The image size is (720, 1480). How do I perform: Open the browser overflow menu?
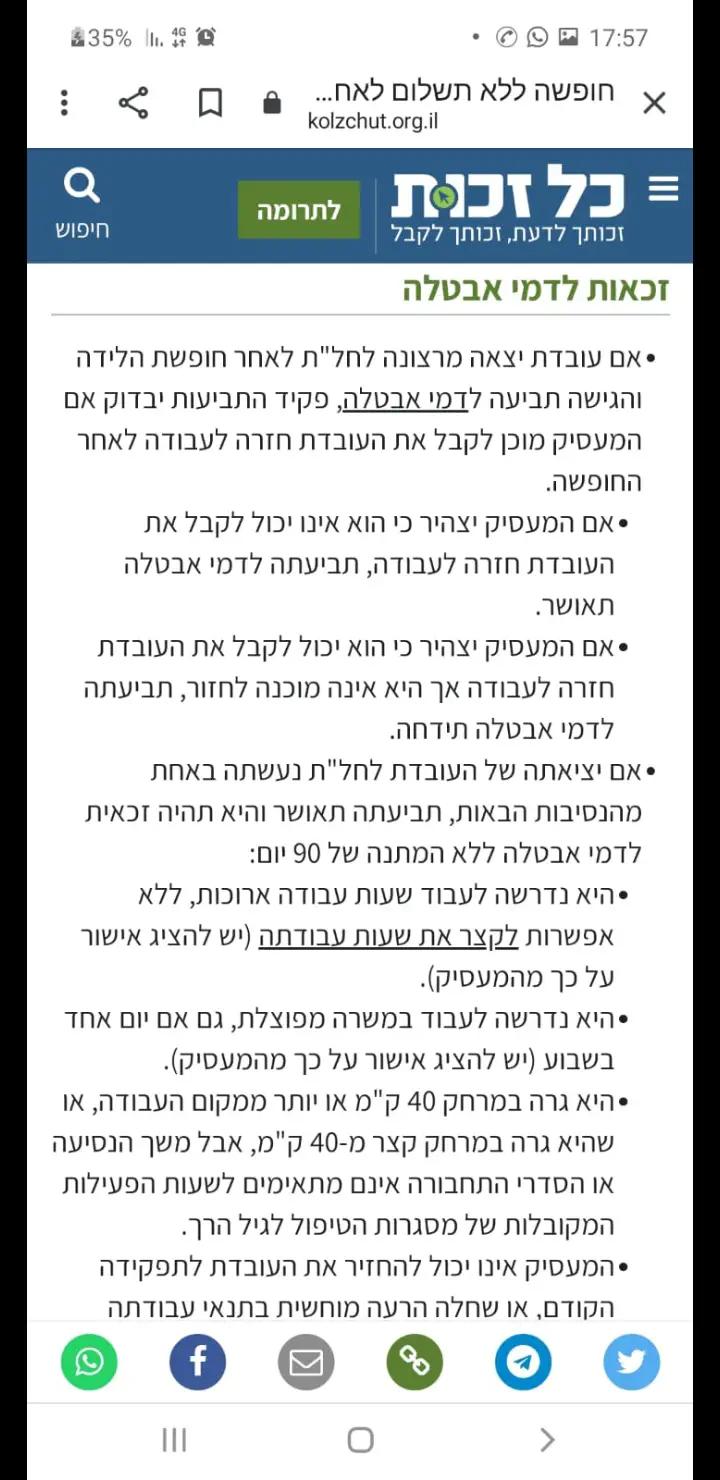click(x=64, y=102)
